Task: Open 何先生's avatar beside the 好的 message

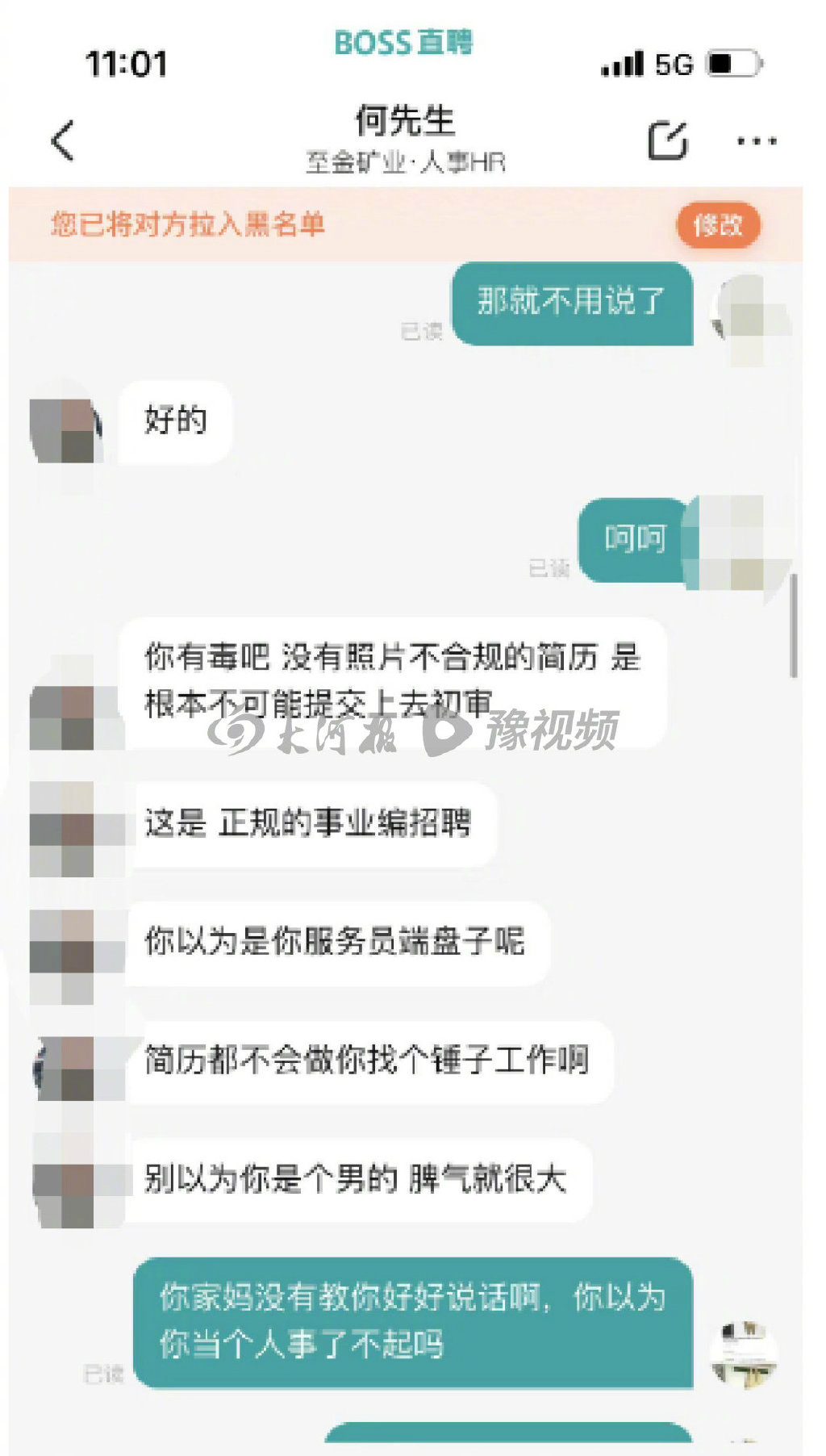Action: tap(66, 429)
